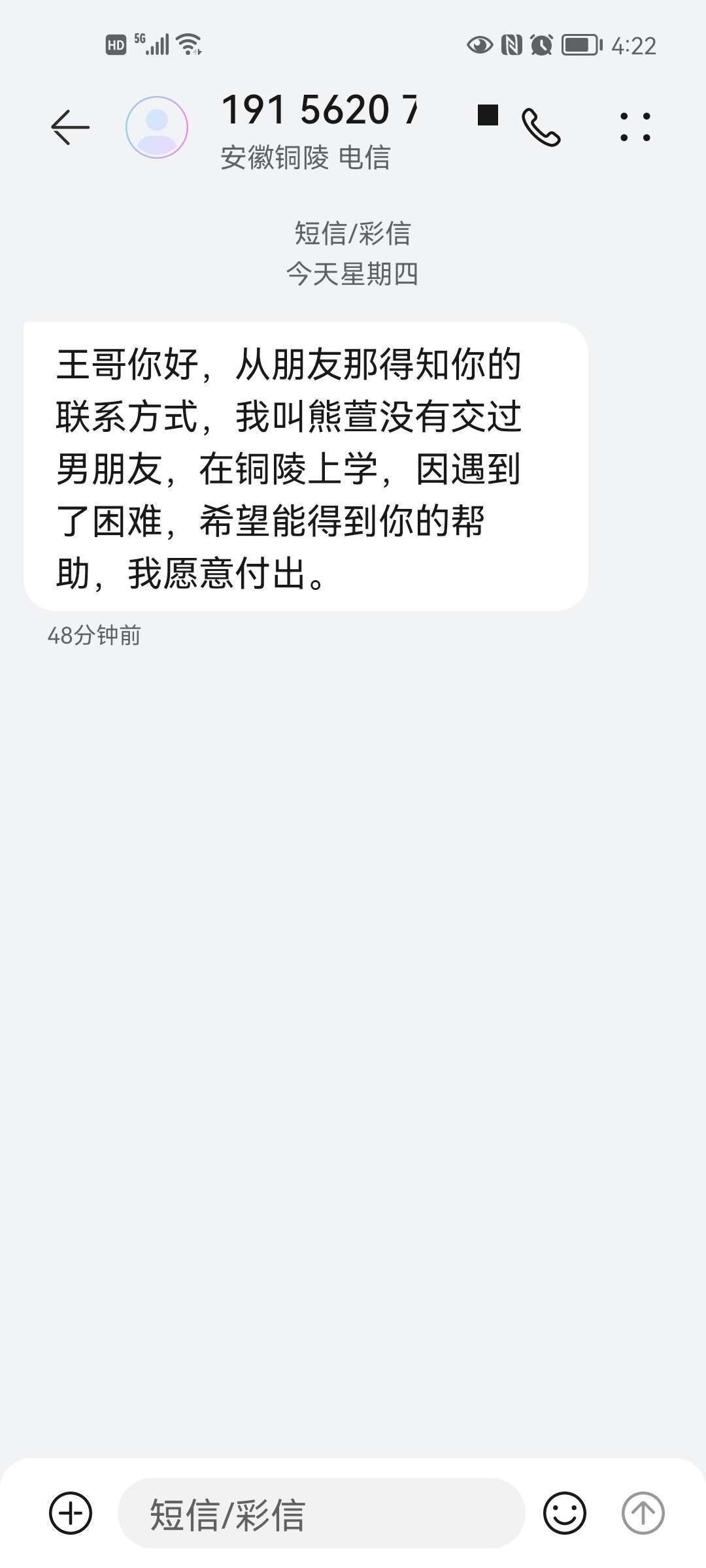
Task: Send the message with the arrow button
Action: tap(643, 1513)
